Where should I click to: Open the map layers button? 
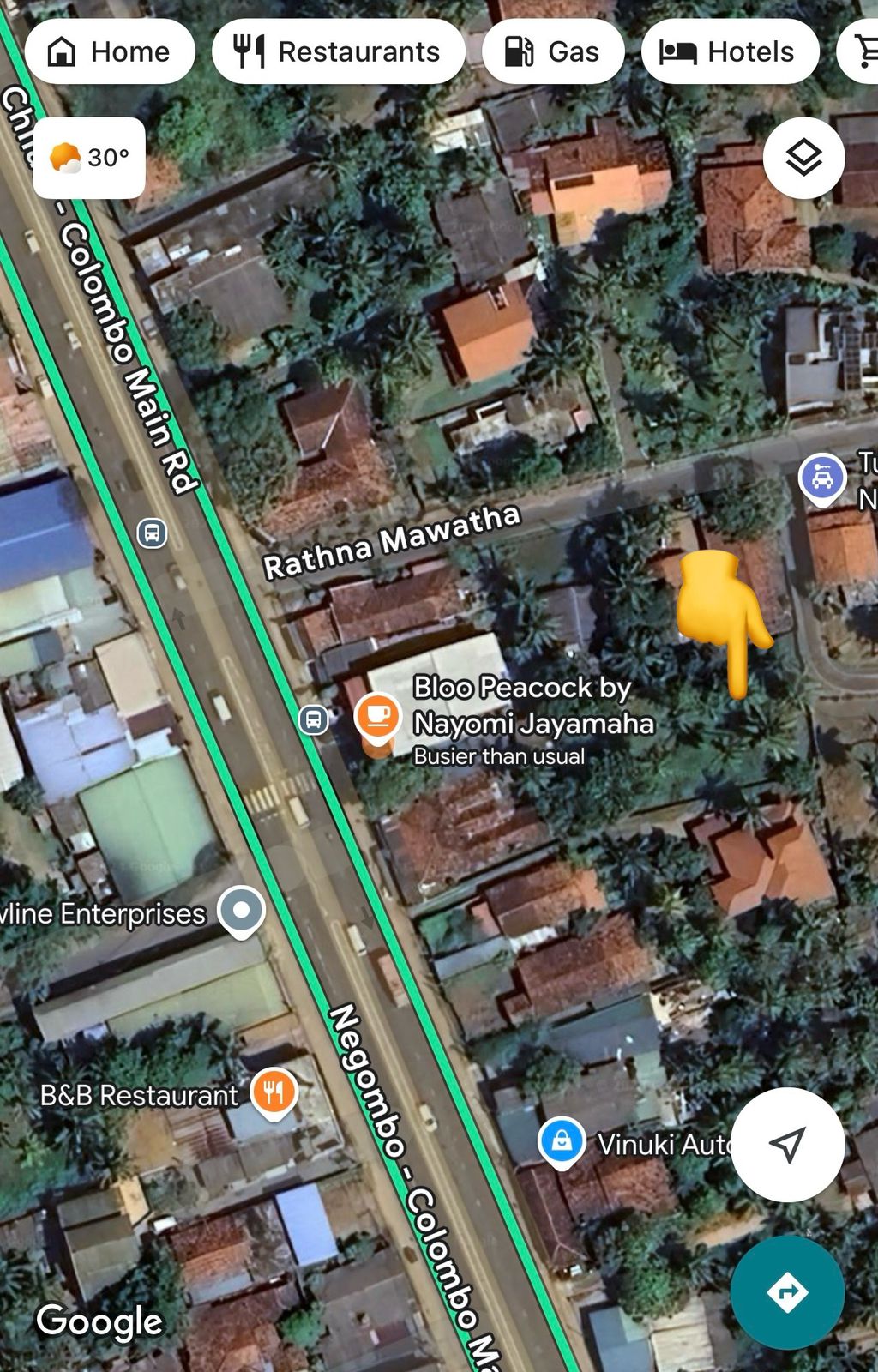[x=803, y=159]
